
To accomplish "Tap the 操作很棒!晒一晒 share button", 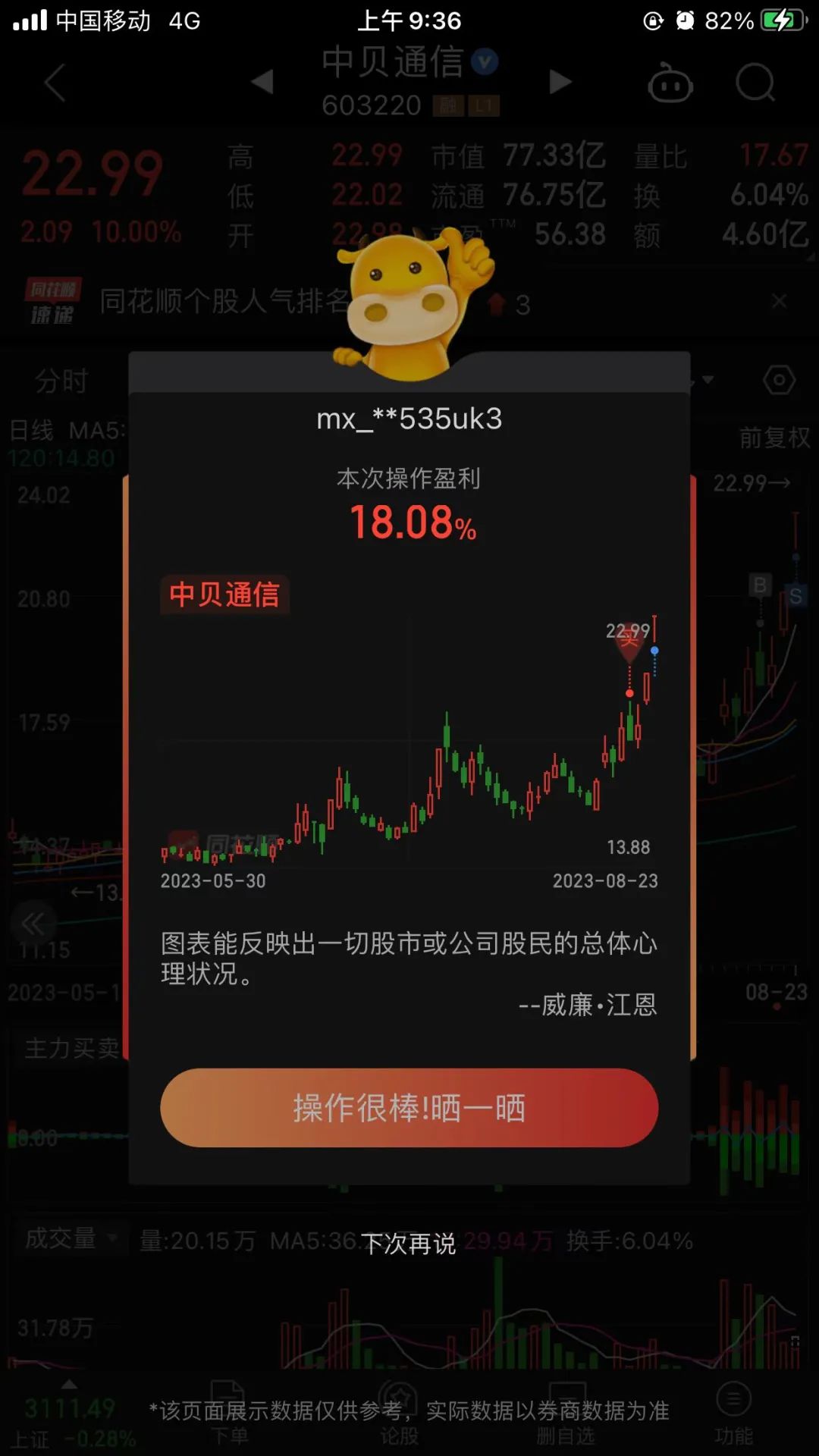I will coord(409,1108).
